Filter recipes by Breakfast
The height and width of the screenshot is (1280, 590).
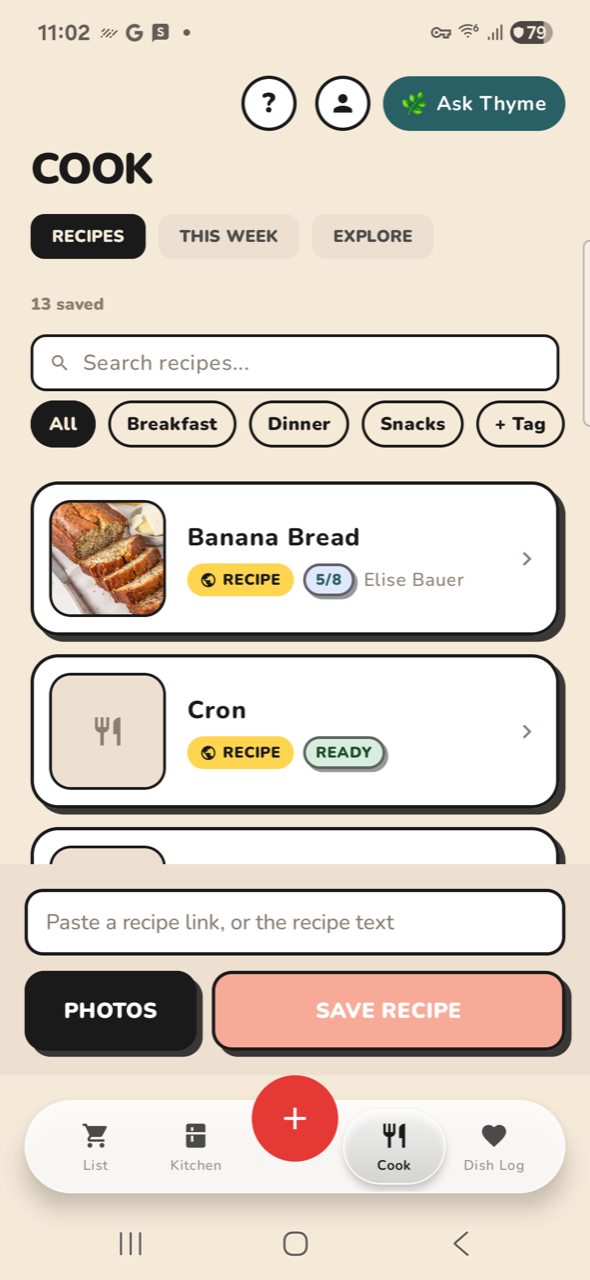172,424
